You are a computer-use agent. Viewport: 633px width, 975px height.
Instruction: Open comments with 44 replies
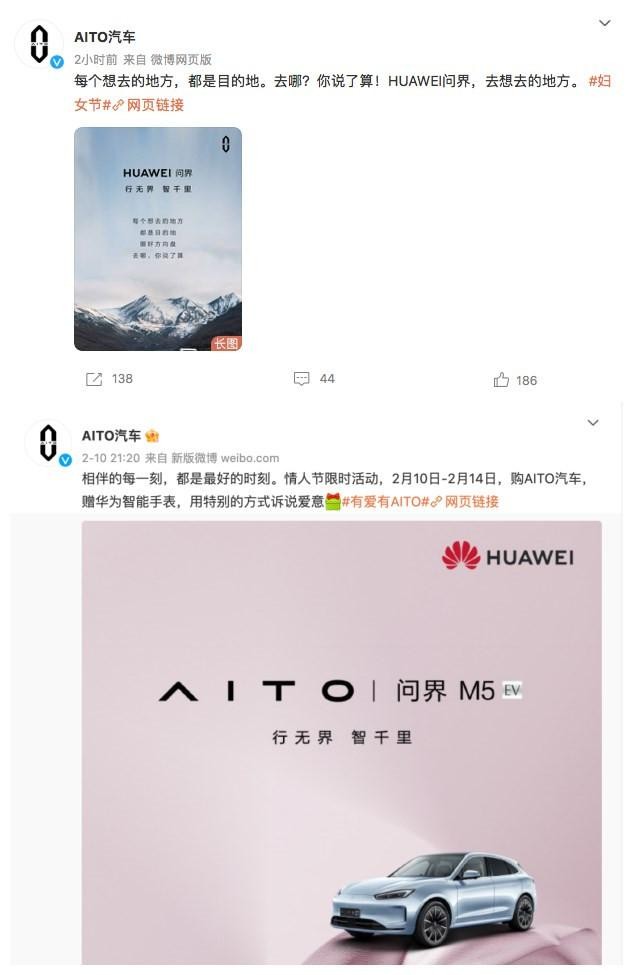point(314,379)
